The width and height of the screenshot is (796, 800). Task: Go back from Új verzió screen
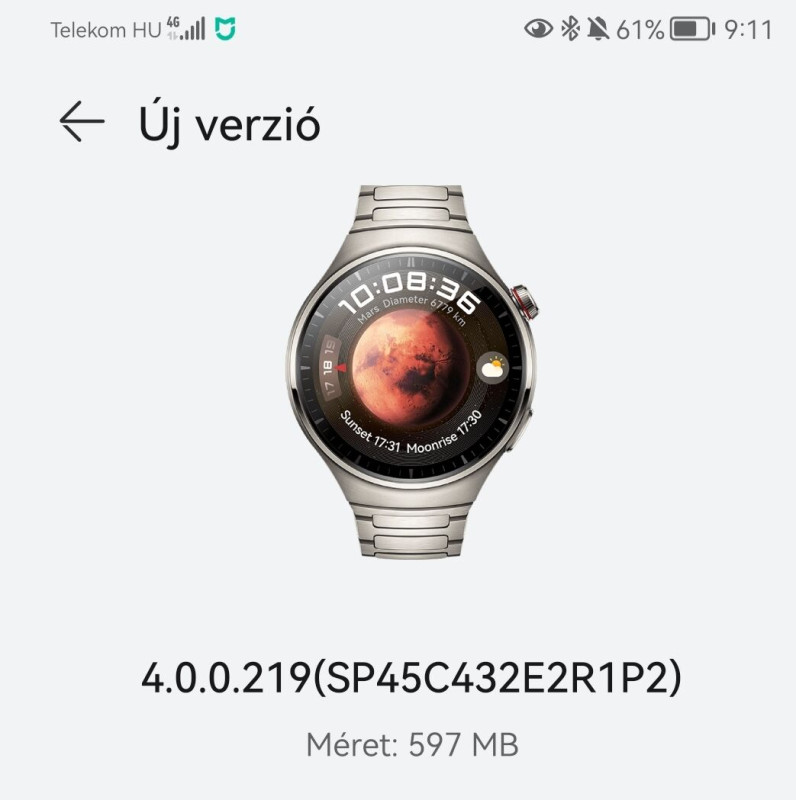pyautogui.click(x=81, y=122)
